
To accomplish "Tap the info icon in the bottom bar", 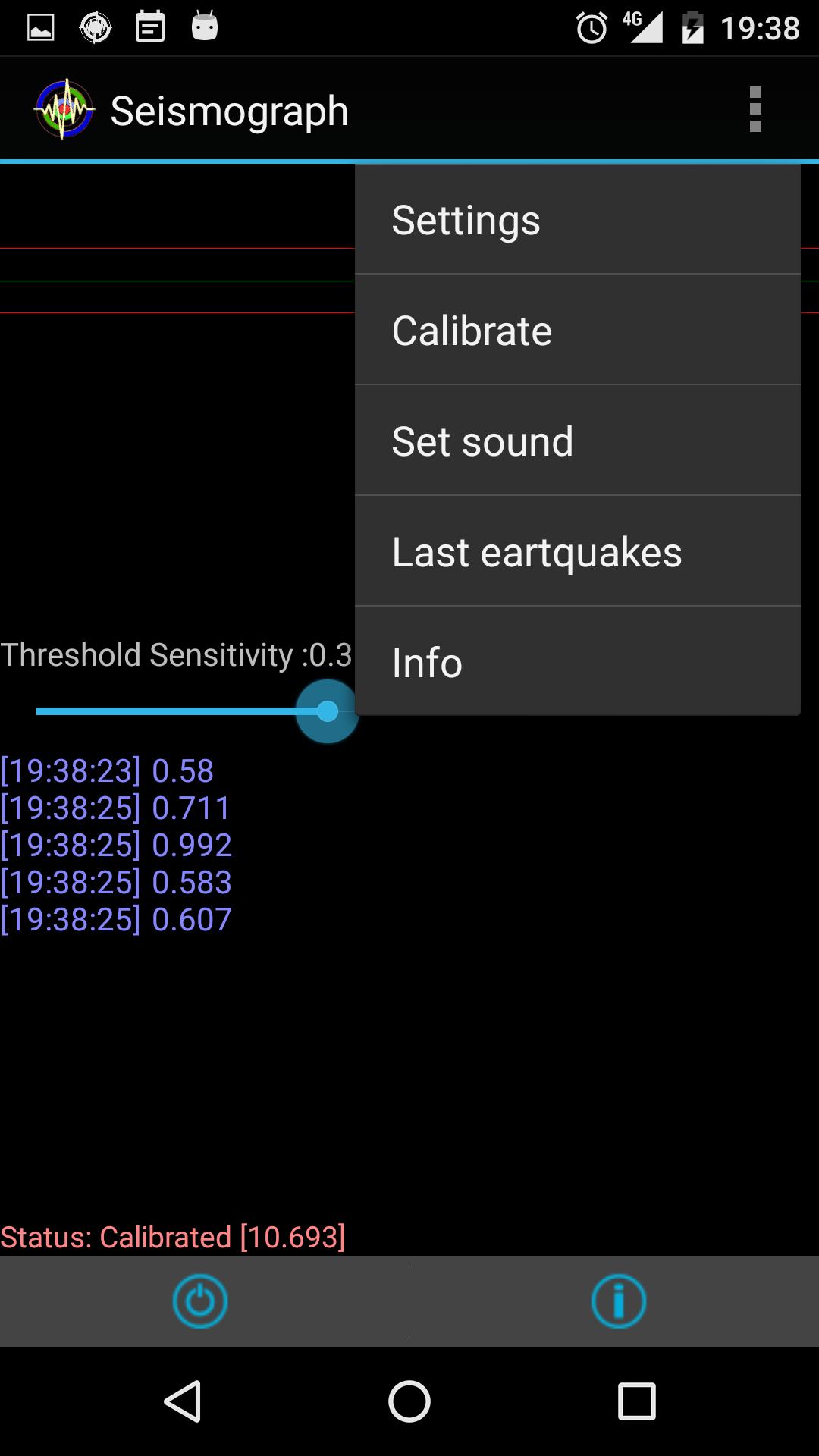I will click(x=617, y=1301).
